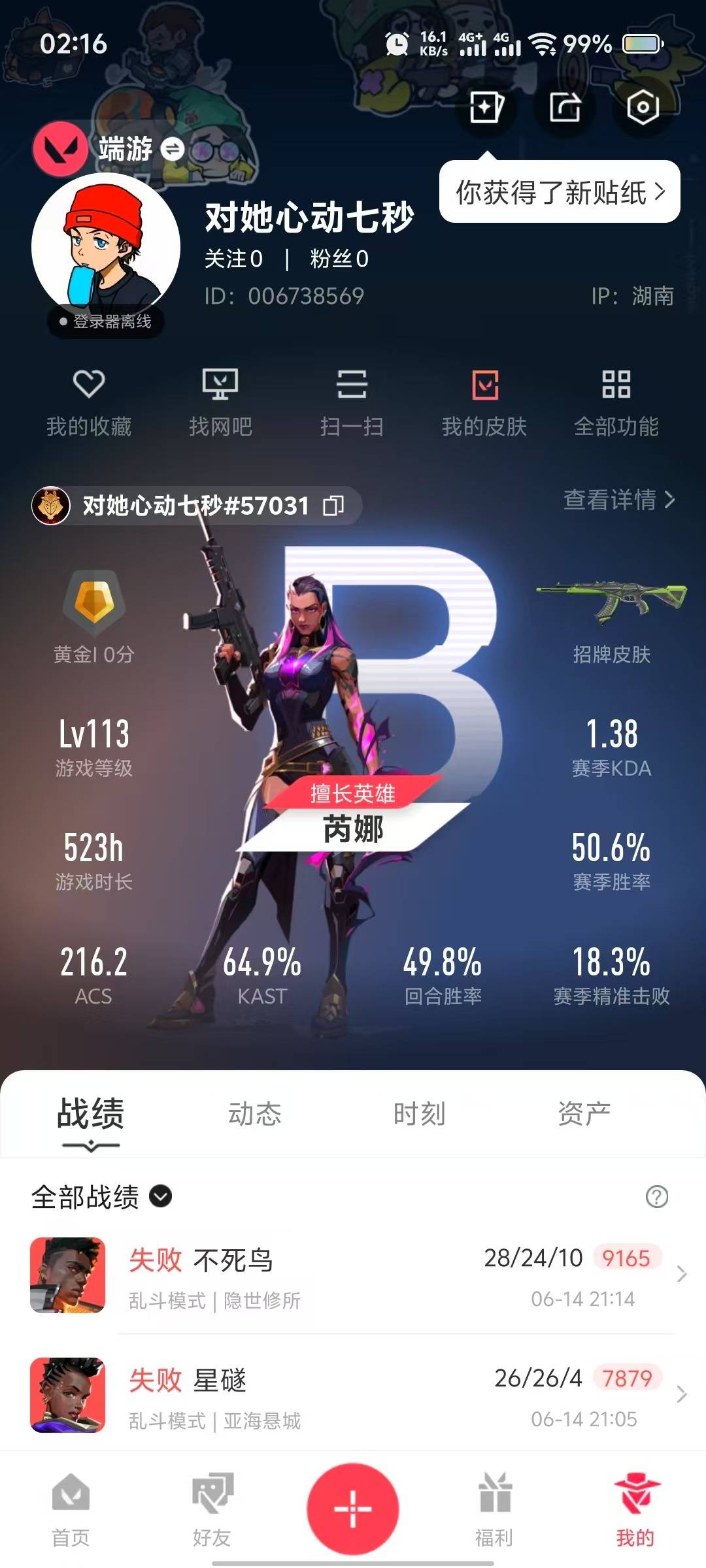
Task: Expand the 全部战绩 filter dropdown
Action: (101, 1197)
